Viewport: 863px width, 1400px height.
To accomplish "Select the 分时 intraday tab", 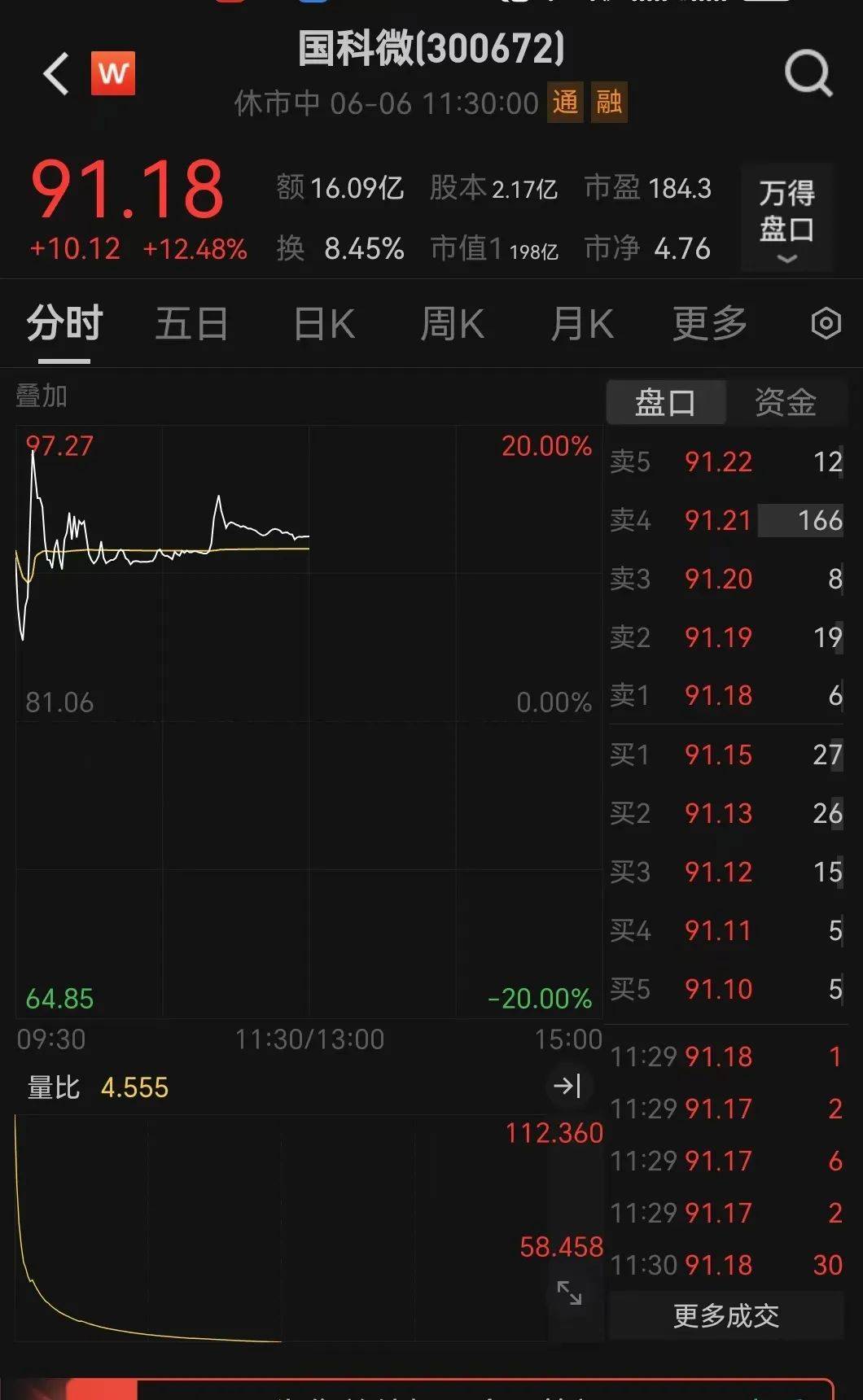I will pos(64,324).
